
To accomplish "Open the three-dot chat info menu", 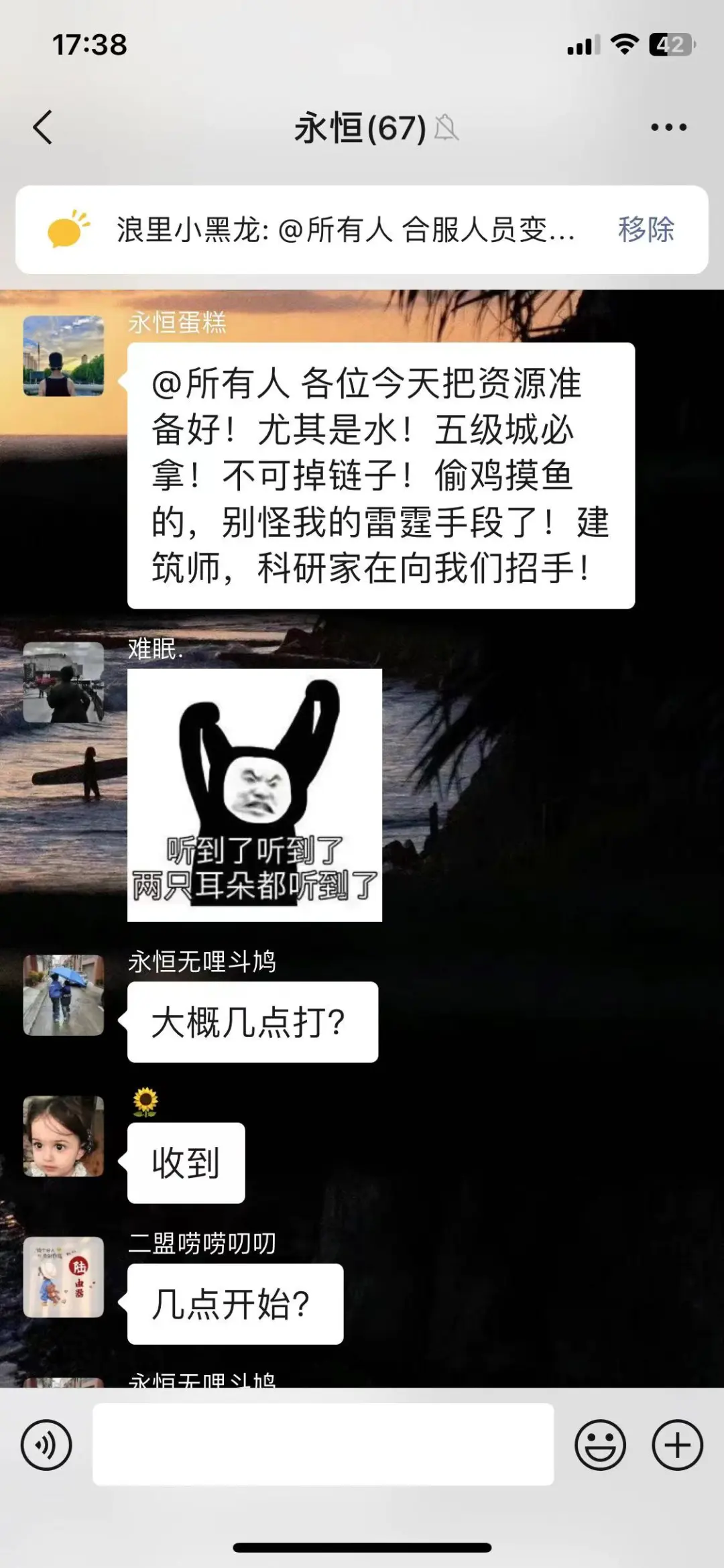I will pyautogui.click(x=668, y=127).
